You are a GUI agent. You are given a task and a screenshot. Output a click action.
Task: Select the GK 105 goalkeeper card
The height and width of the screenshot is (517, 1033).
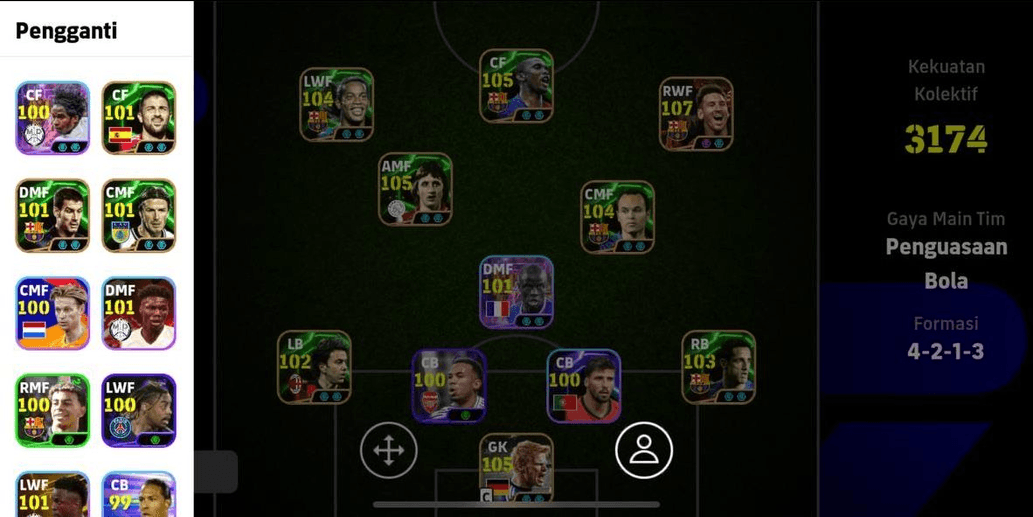click(516, 468)
